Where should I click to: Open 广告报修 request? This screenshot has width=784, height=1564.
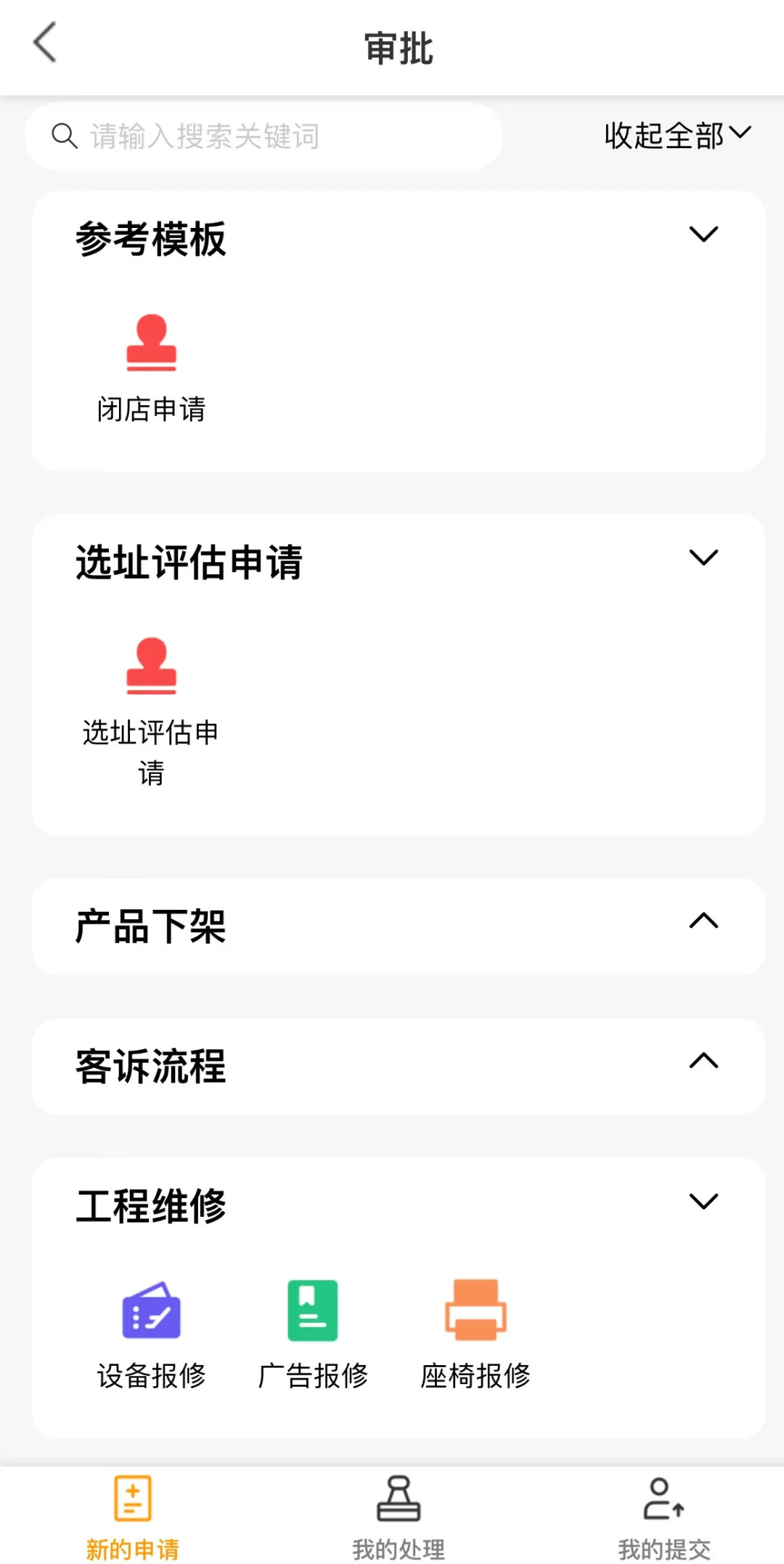(x=313, y=1335)
